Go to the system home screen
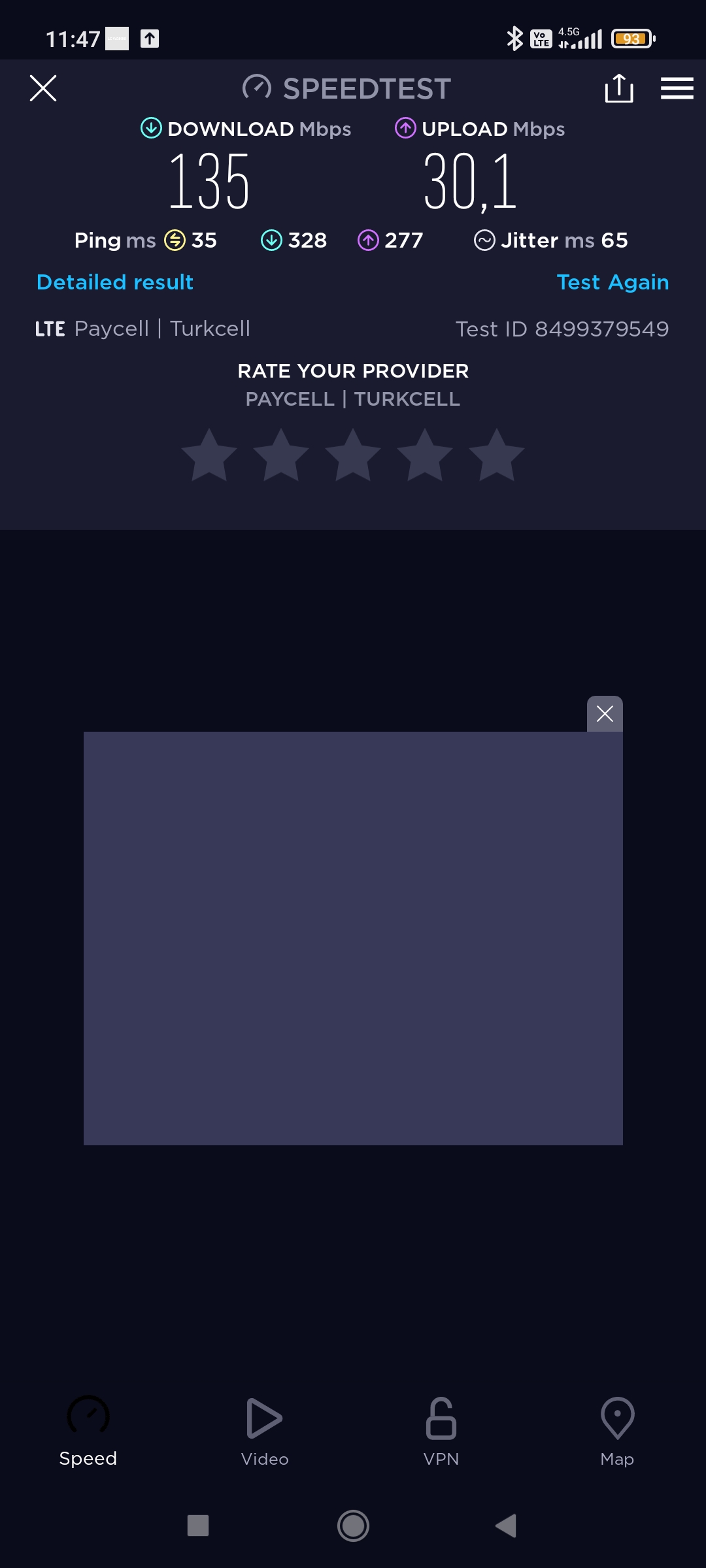706x1568 pixels. click(353, 1526)
